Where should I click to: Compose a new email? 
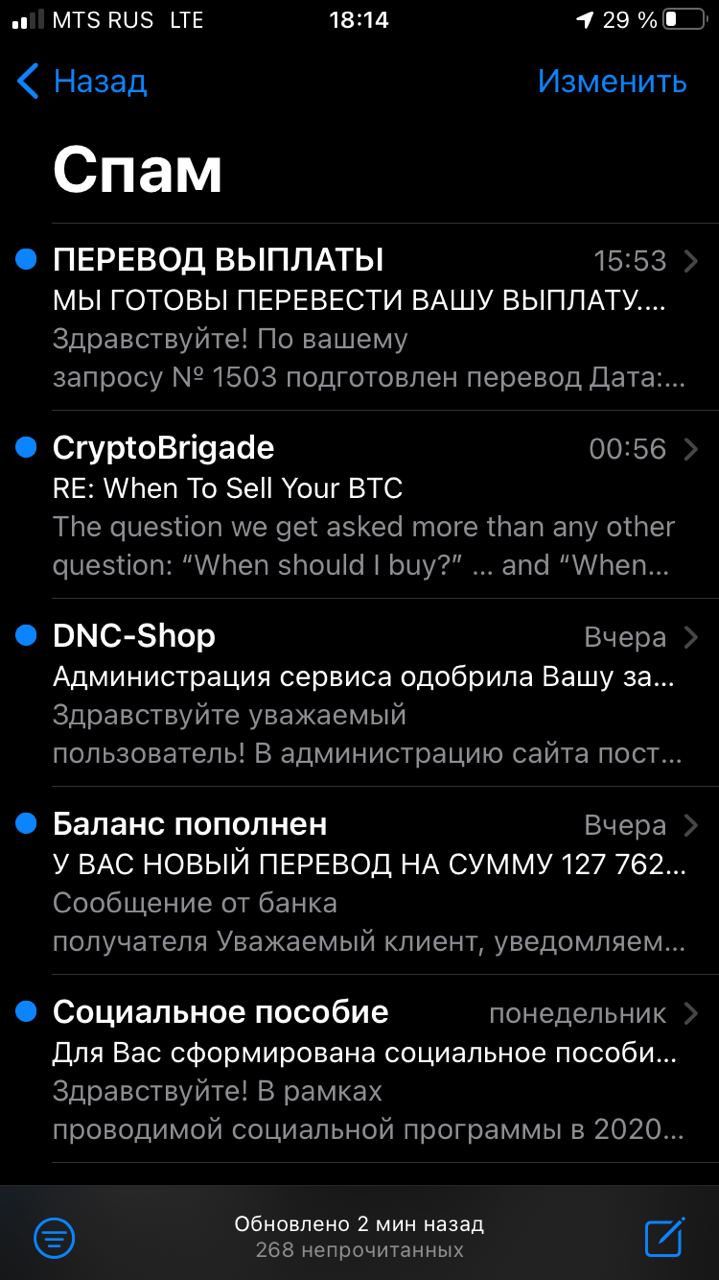pos(664,1236)
